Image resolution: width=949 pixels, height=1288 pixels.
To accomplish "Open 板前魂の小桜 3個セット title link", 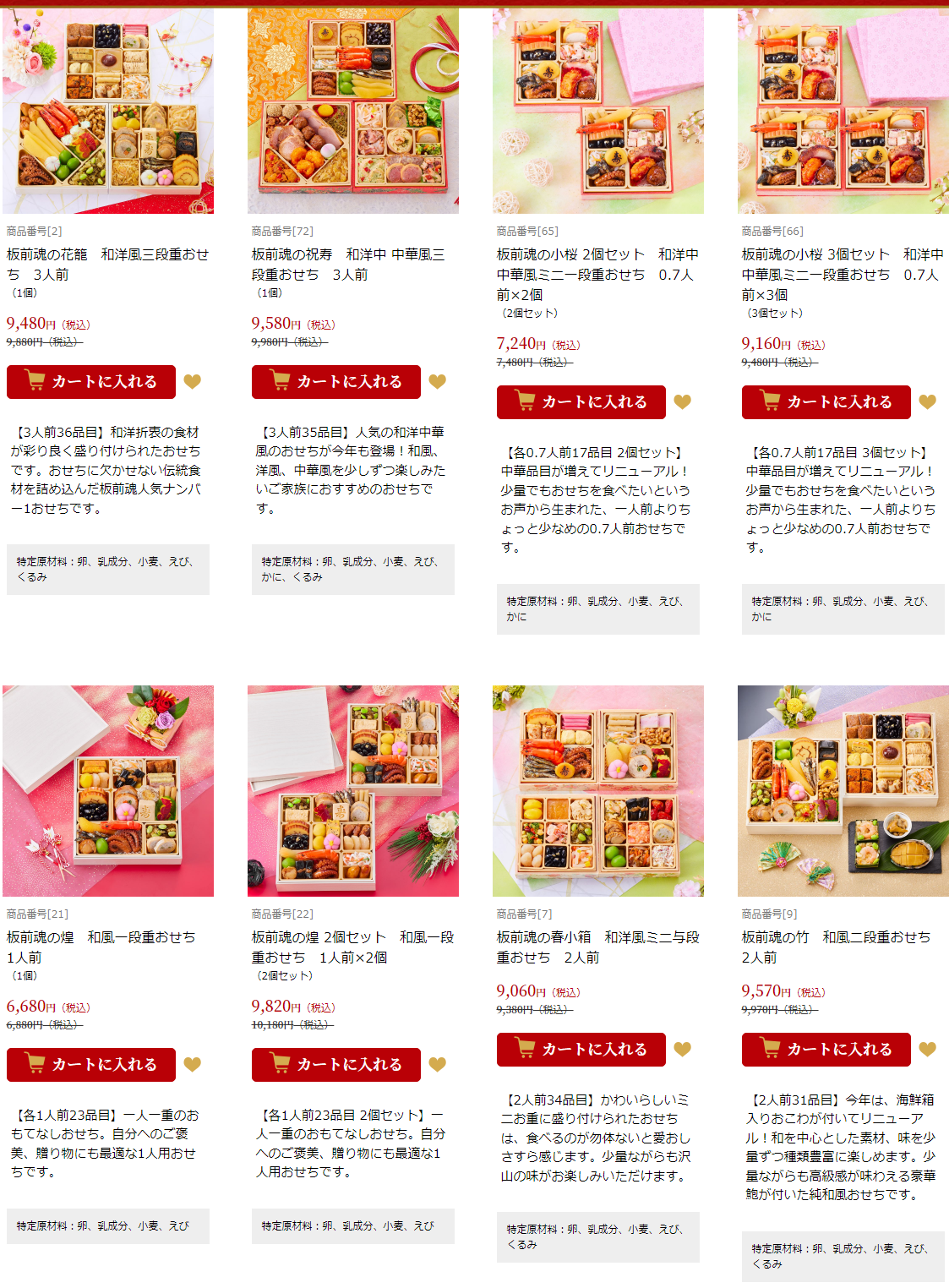I will click(x=842, y=275).
